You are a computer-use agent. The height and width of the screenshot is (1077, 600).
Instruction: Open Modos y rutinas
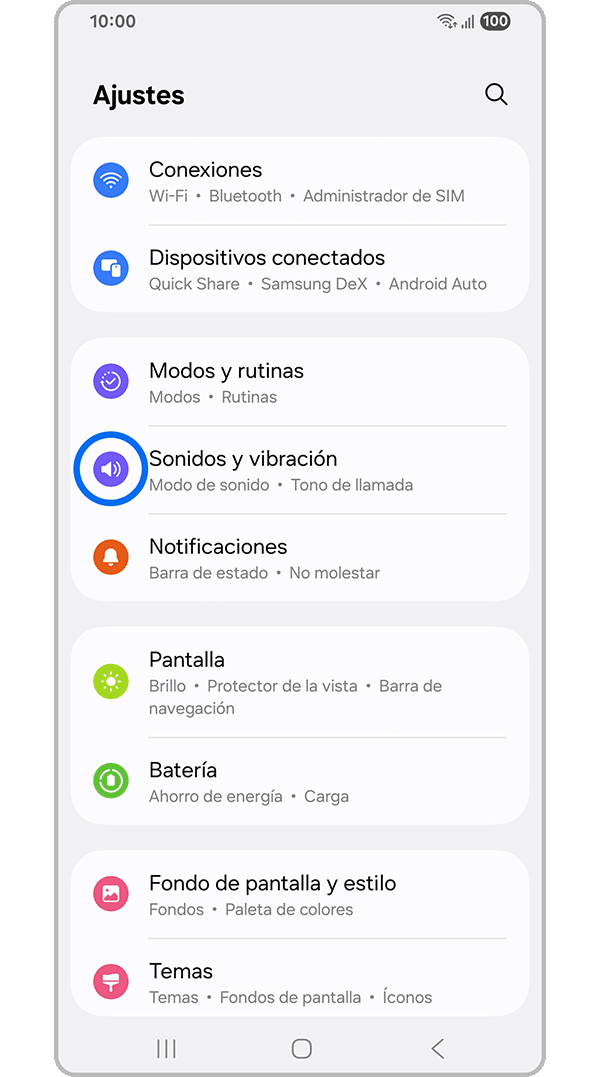click(x=300, y=383)
